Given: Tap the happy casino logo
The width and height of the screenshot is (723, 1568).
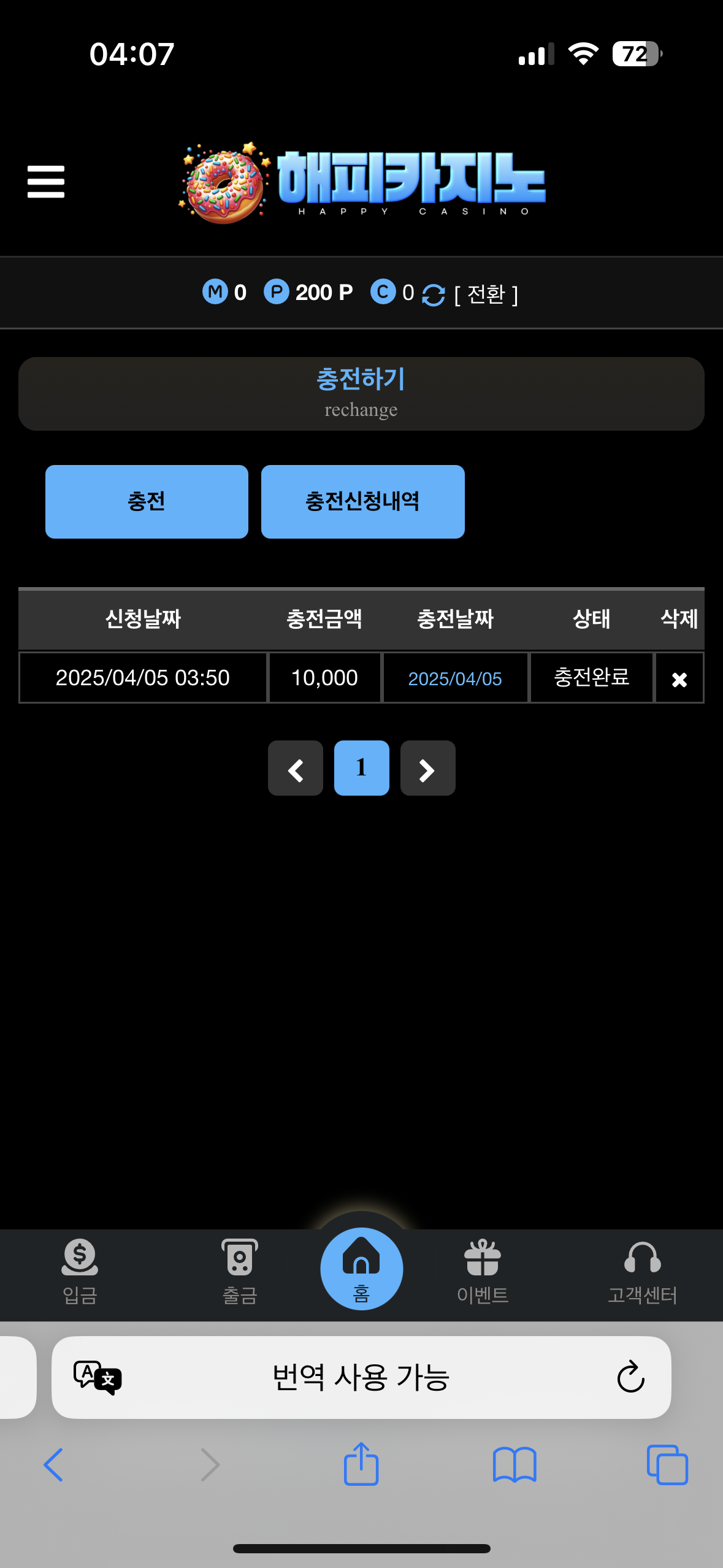Looking at the screenshot, I should point(362,183).
